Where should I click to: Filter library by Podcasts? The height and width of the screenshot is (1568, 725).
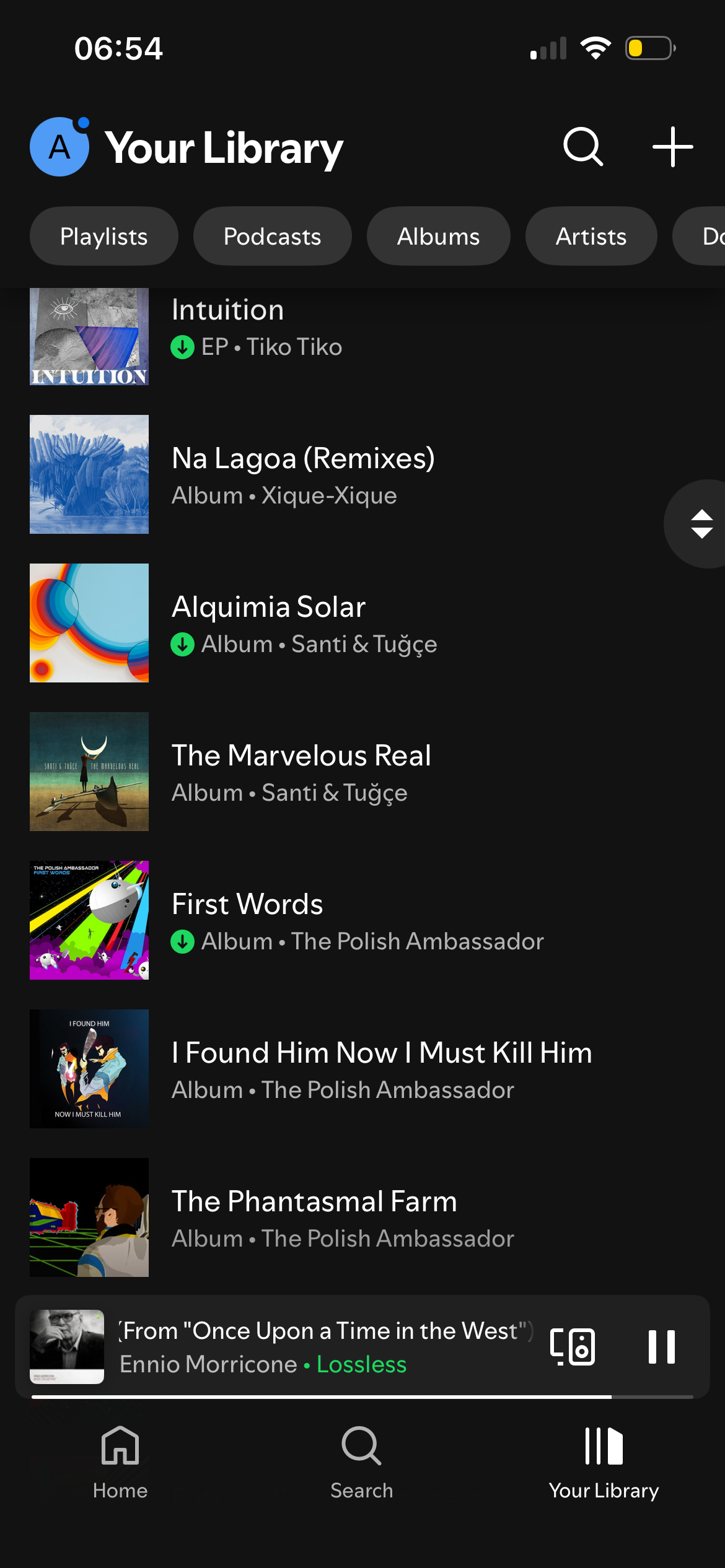(x=272, y=236)
